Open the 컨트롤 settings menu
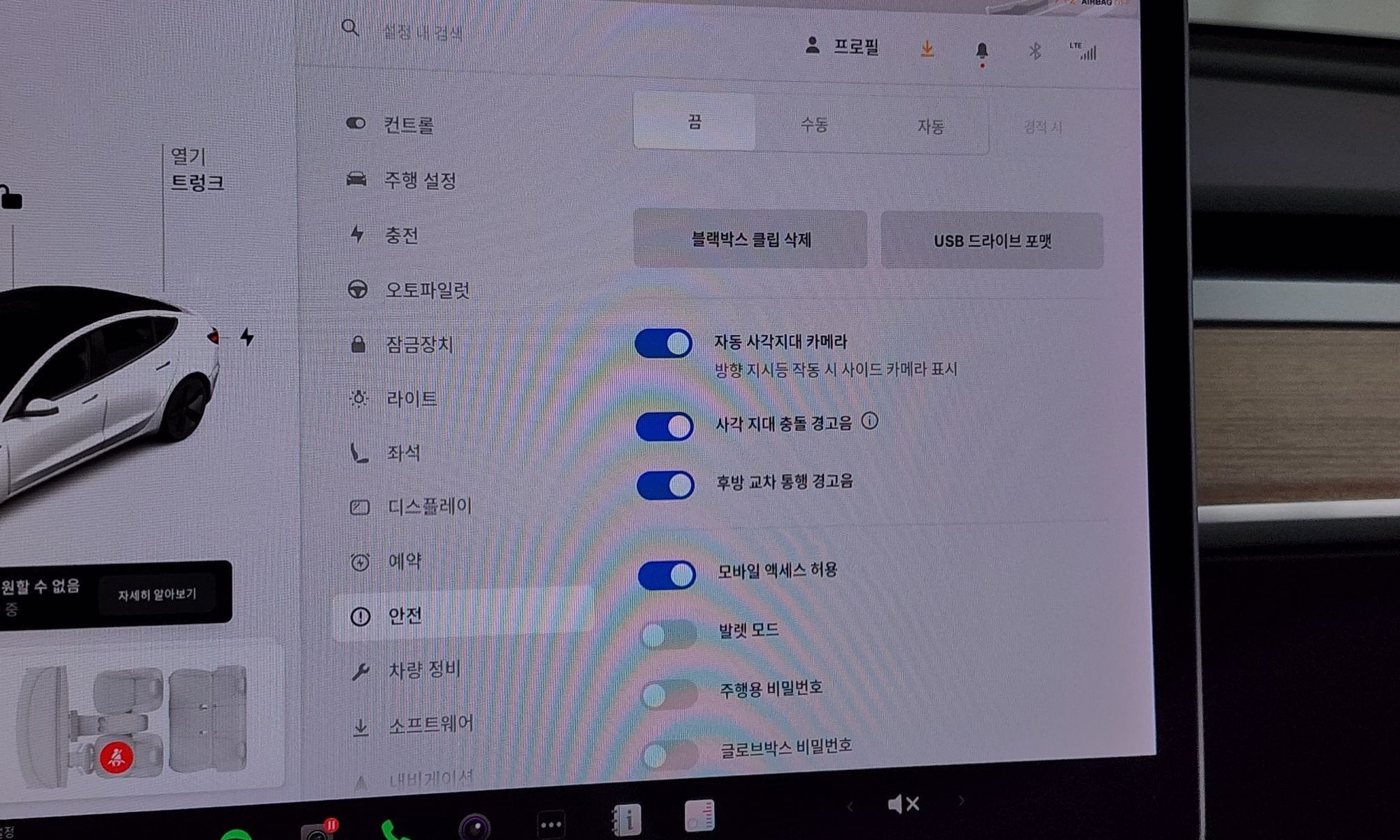Screen dimensions: 1400x840 [408, 125]
